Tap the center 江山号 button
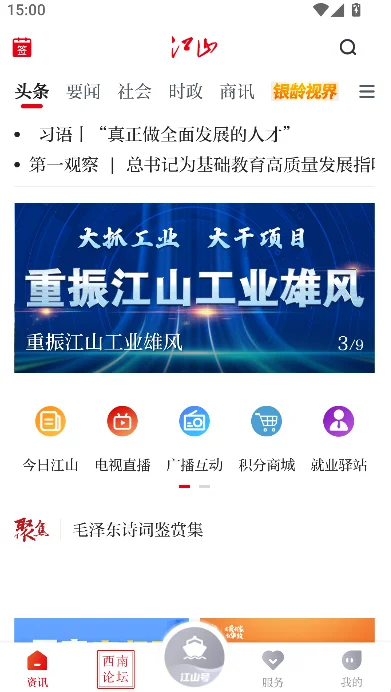The image size is (391, 692). pos(195,658)
